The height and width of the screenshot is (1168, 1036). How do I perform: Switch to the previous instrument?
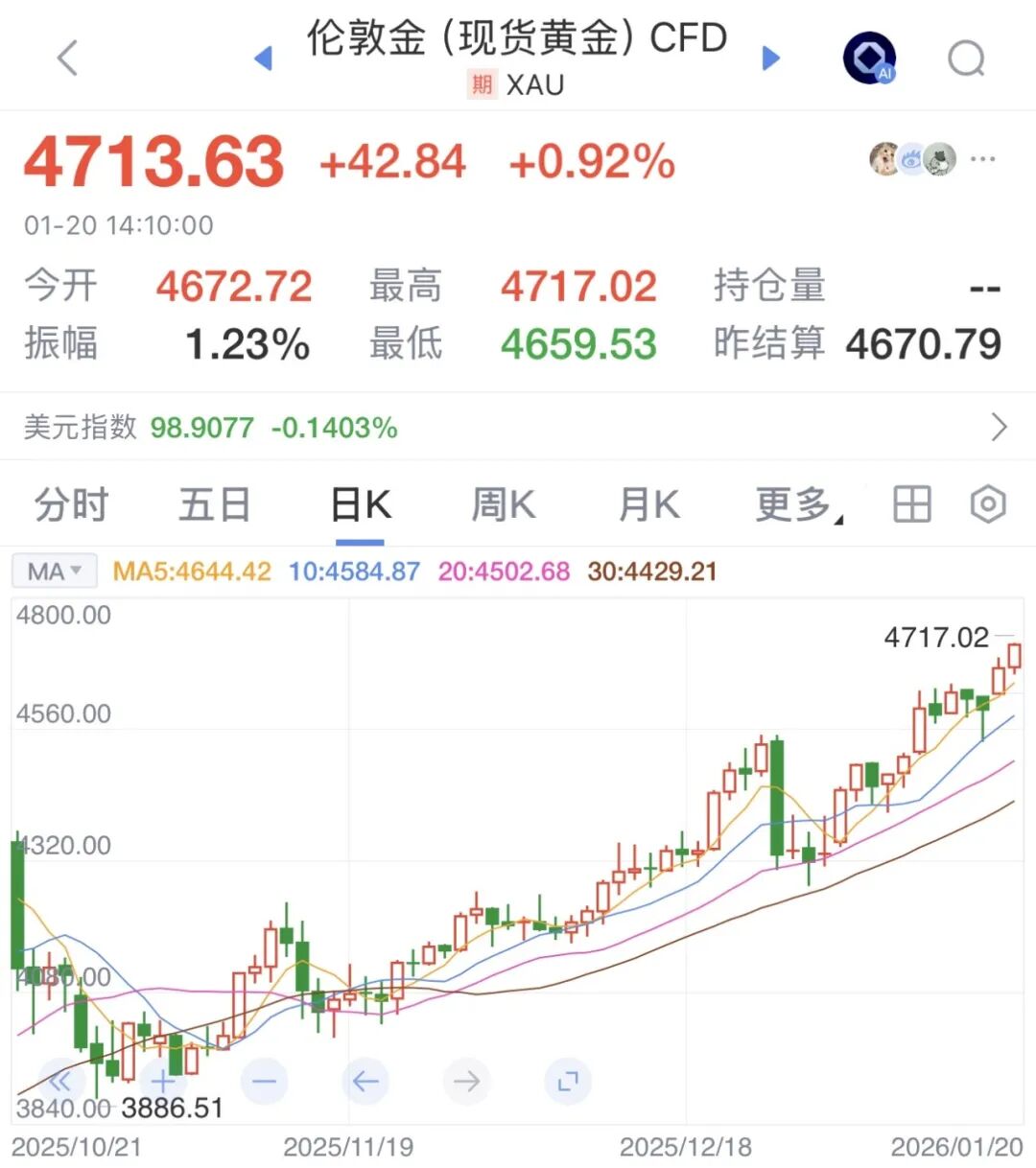tap(263, 58)
